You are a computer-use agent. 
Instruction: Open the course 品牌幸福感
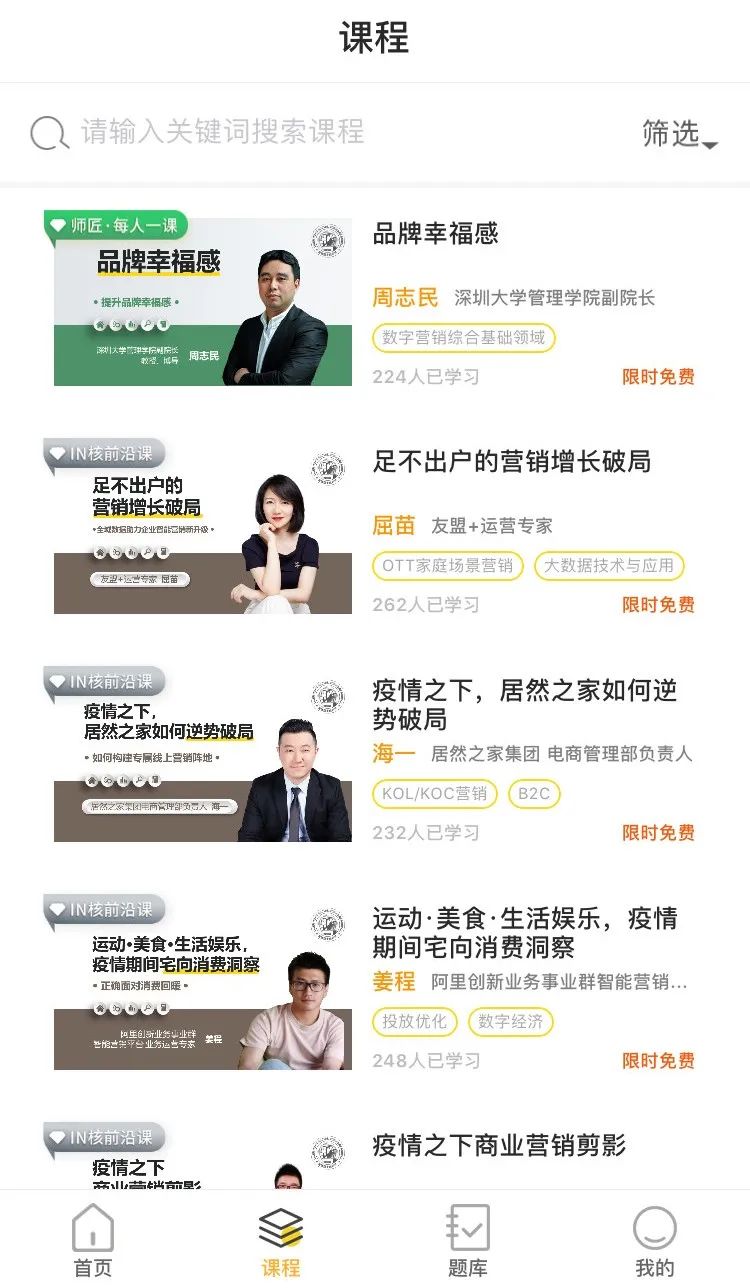pos(435,234)
